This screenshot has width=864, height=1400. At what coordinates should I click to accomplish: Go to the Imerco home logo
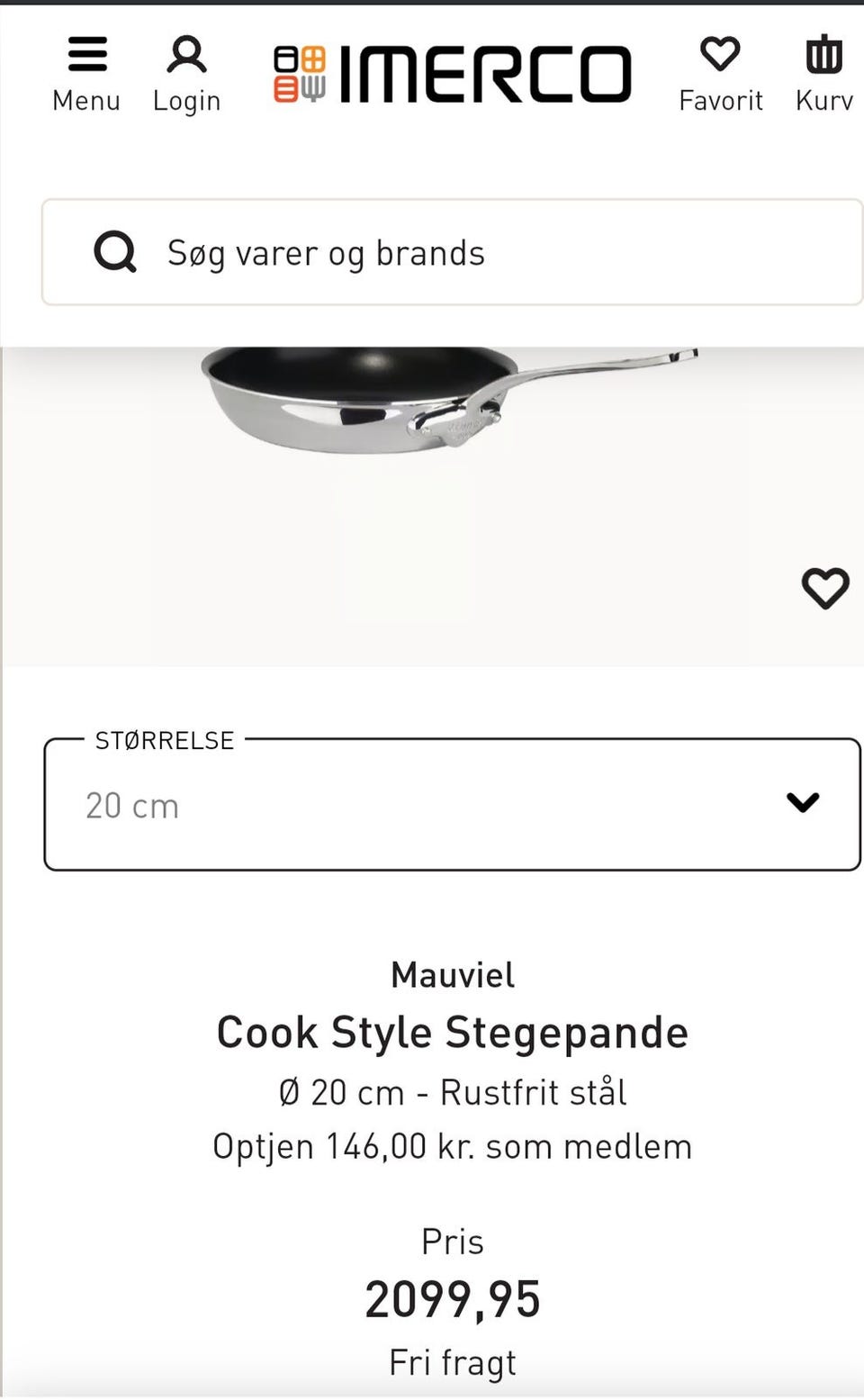[452, 74]
